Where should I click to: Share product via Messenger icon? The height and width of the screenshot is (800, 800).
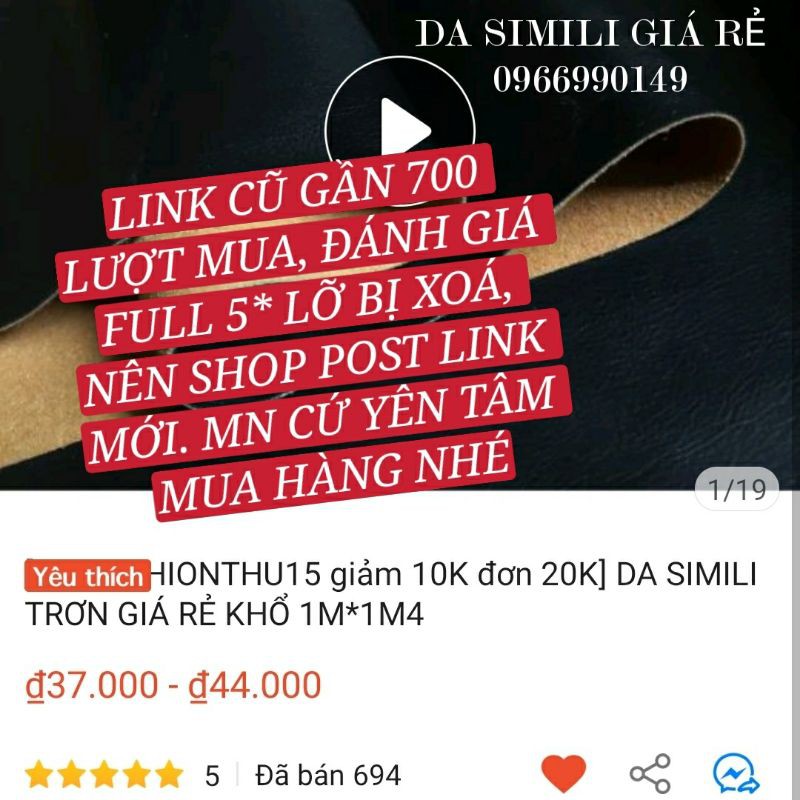(736, 774)
